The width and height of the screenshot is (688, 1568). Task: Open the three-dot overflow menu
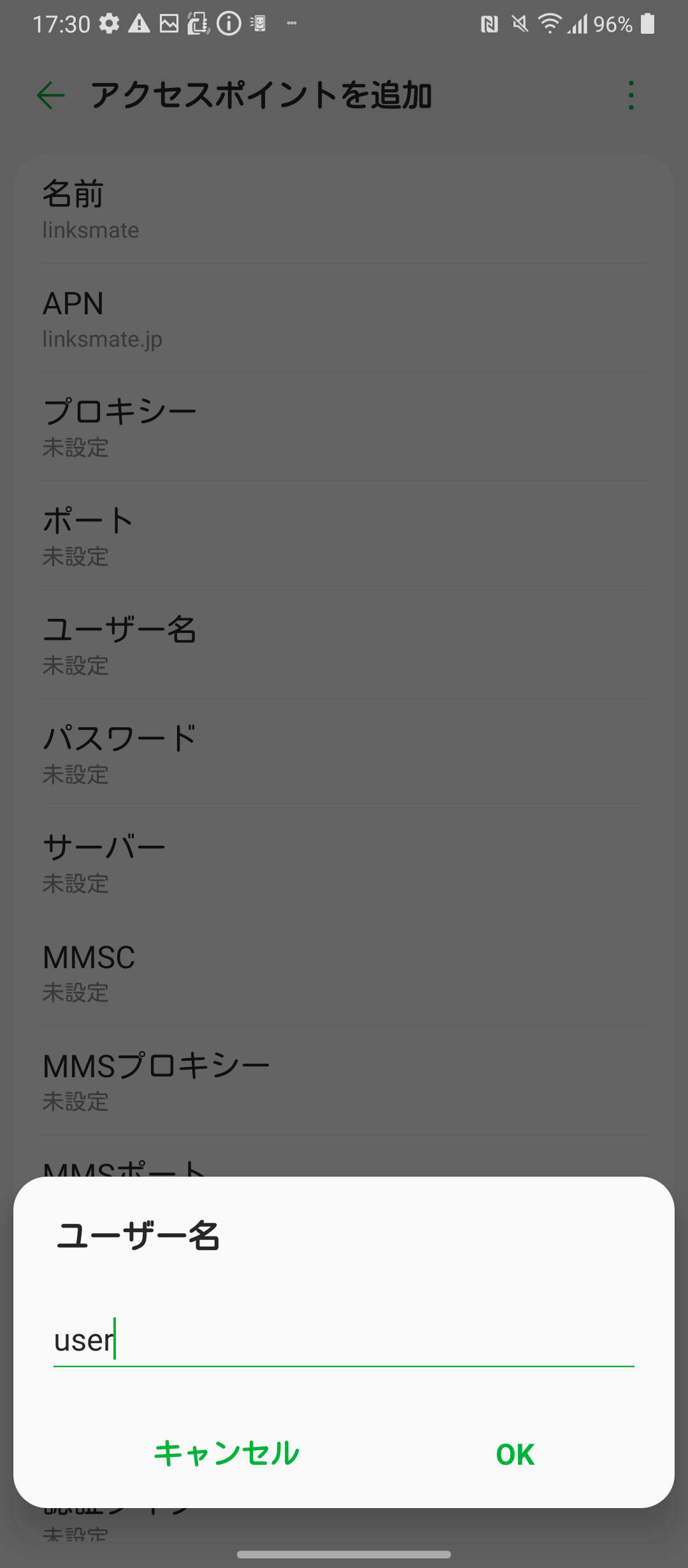631,96
